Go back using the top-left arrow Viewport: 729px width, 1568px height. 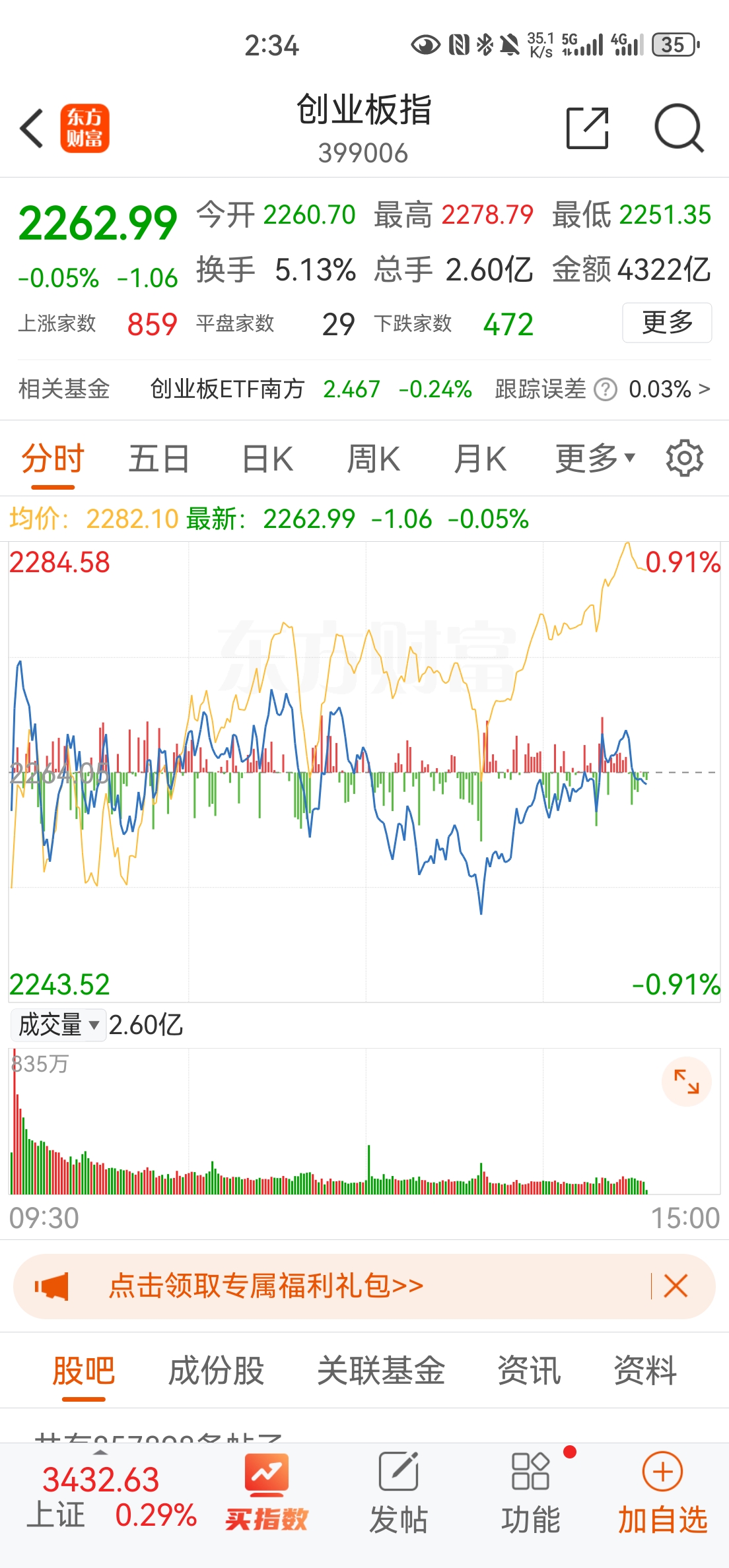click(x=32, y=128)
